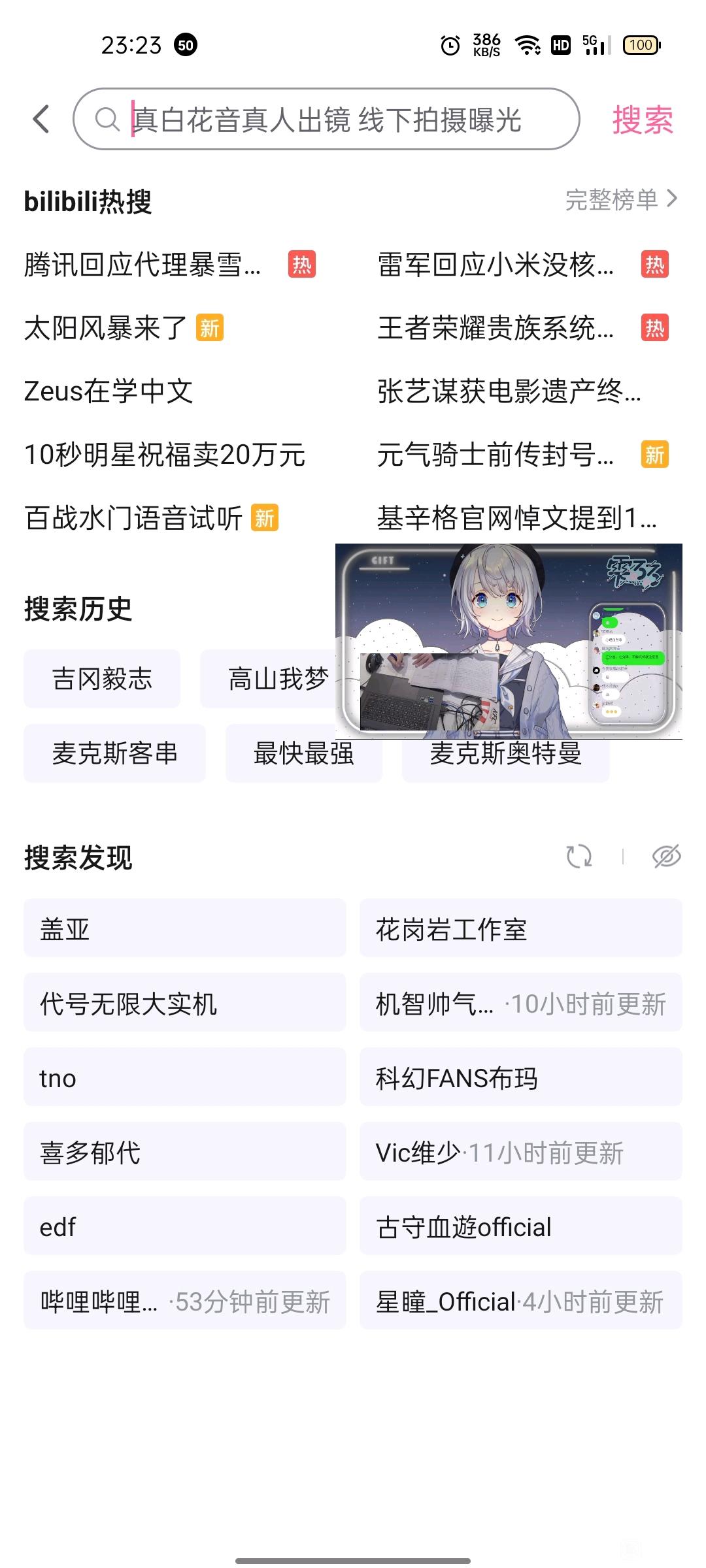The height and width of the screenshot is (1568, 706).
Task: Select 科幻FANS布玛 suggestion
Action: click(520, 1077)
